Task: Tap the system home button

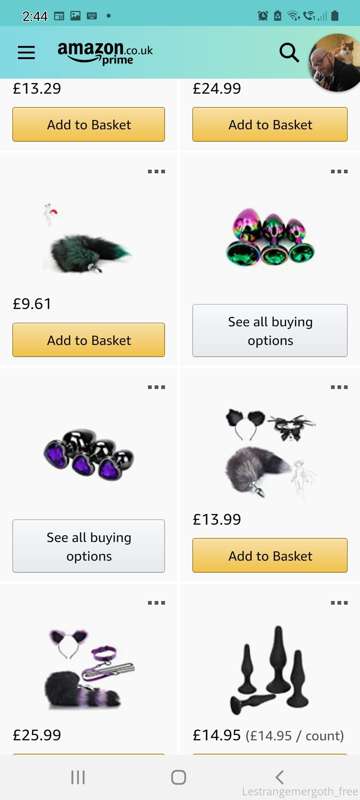Action: point(178,777)
